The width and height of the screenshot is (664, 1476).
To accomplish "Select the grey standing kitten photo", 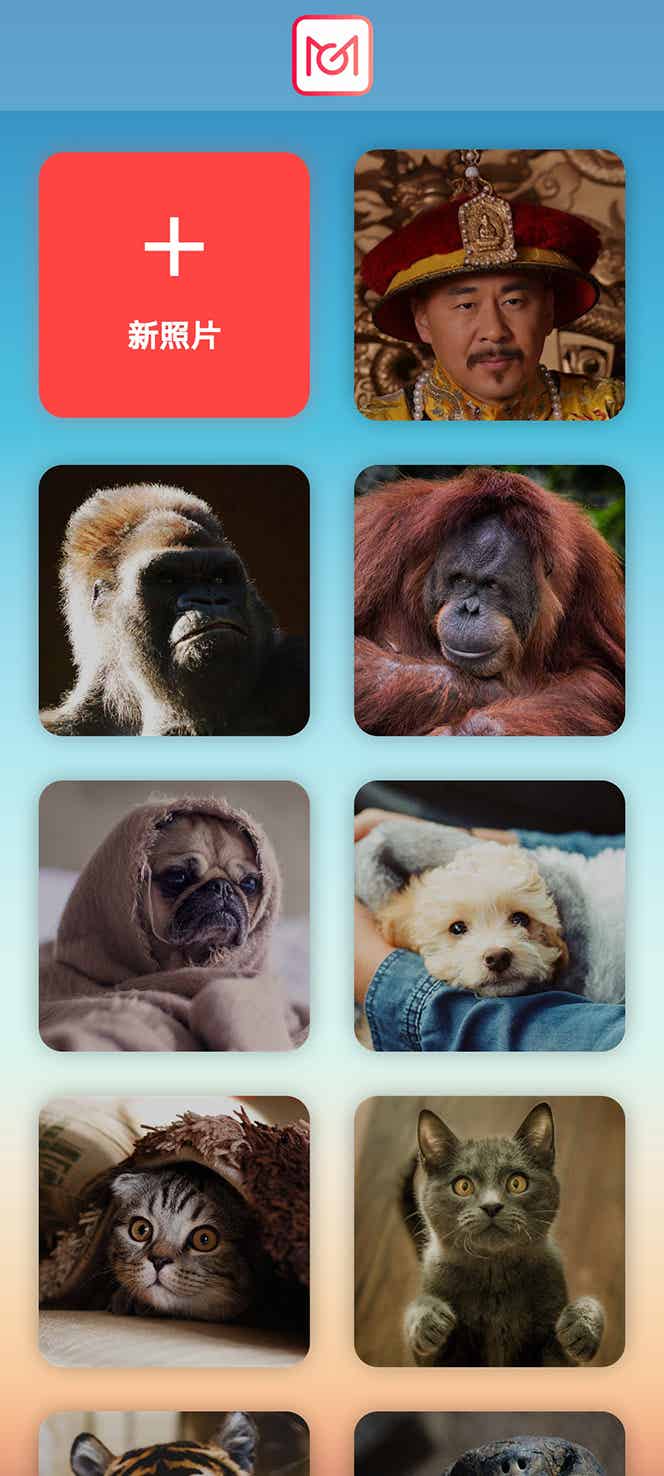I will [x=489, y=1230].
